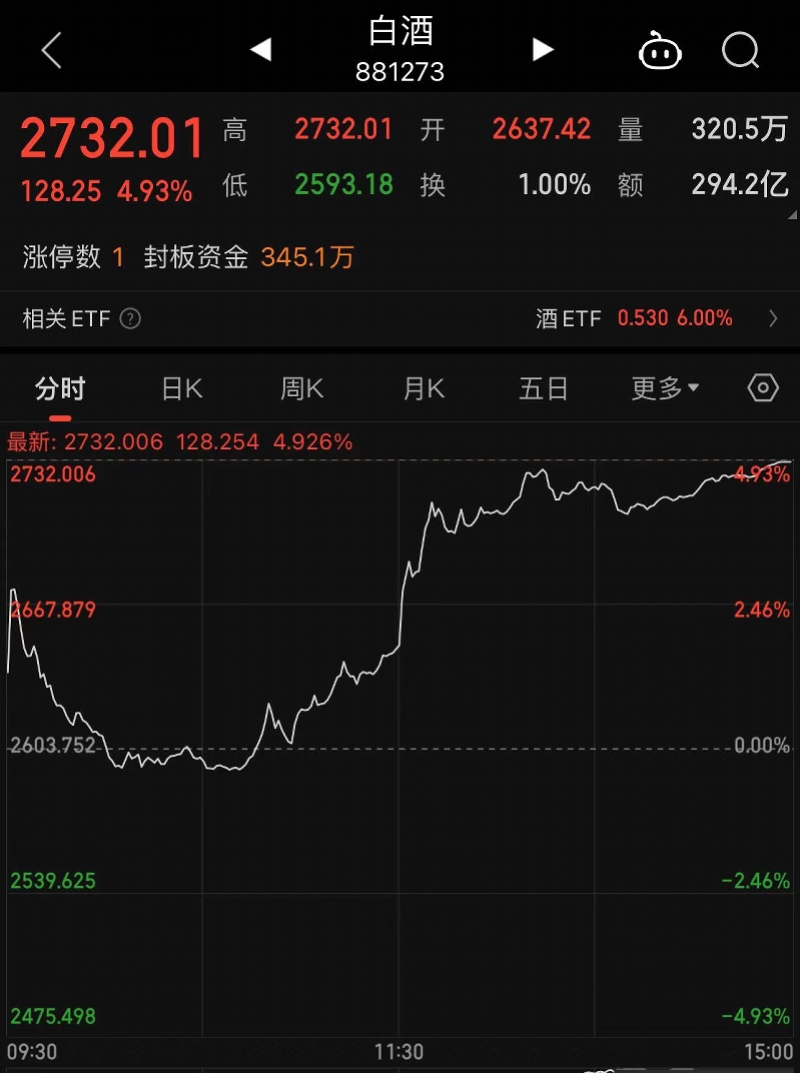Screen dimensions: 800x1073
Task: Tap the robot assistant icon
Action: click(660, 49)
